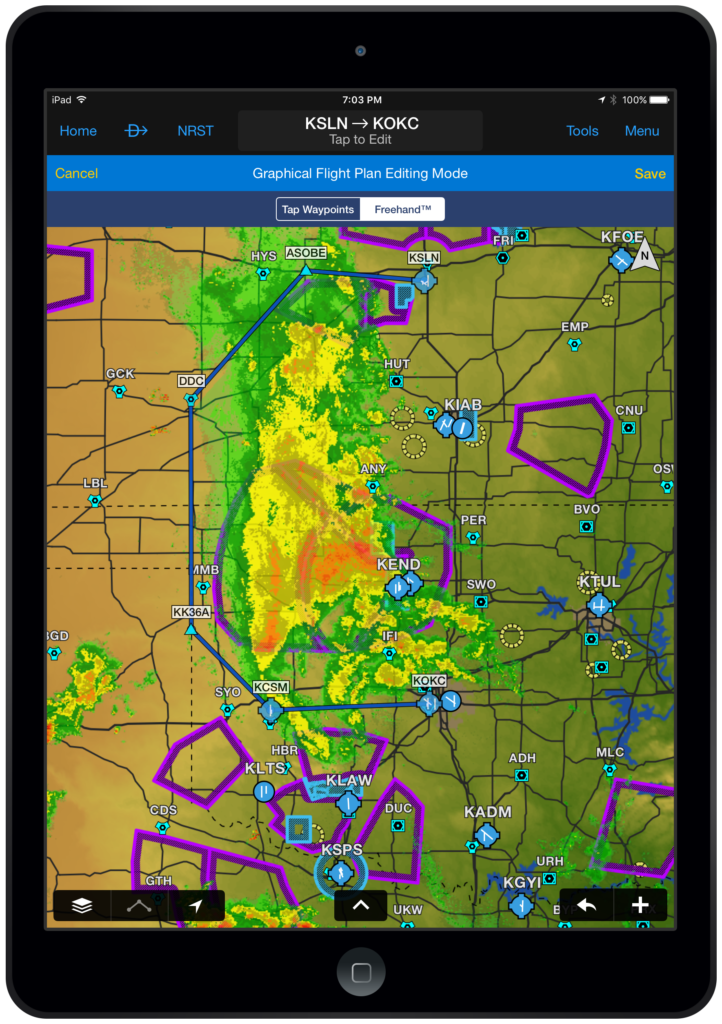Tap the plus icon to zoom the map
722x1024 pixels.
pos(640,905)
